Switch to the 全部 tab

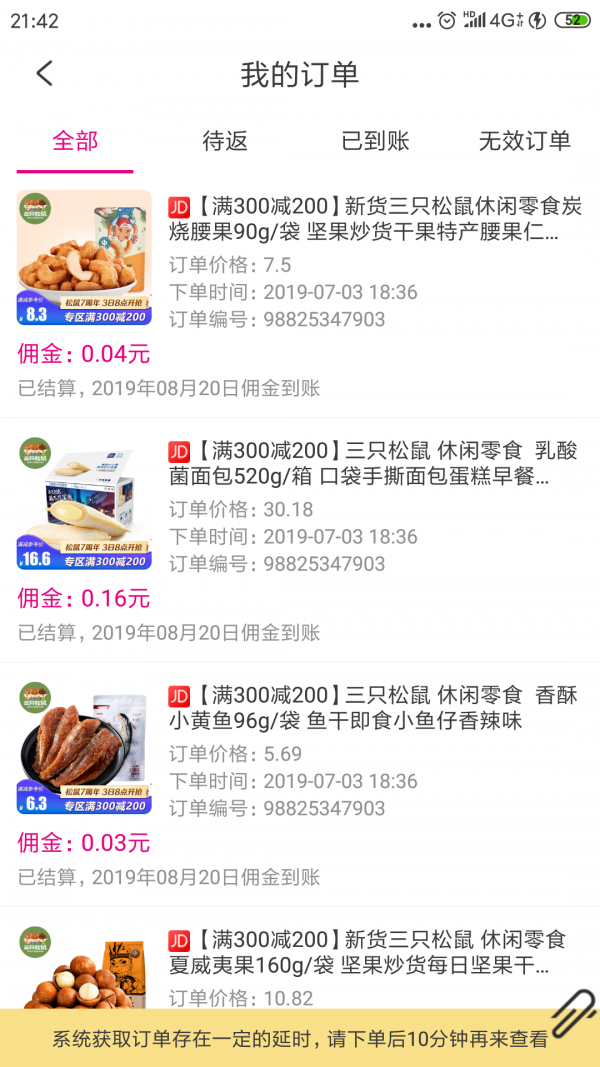(75, 141)
